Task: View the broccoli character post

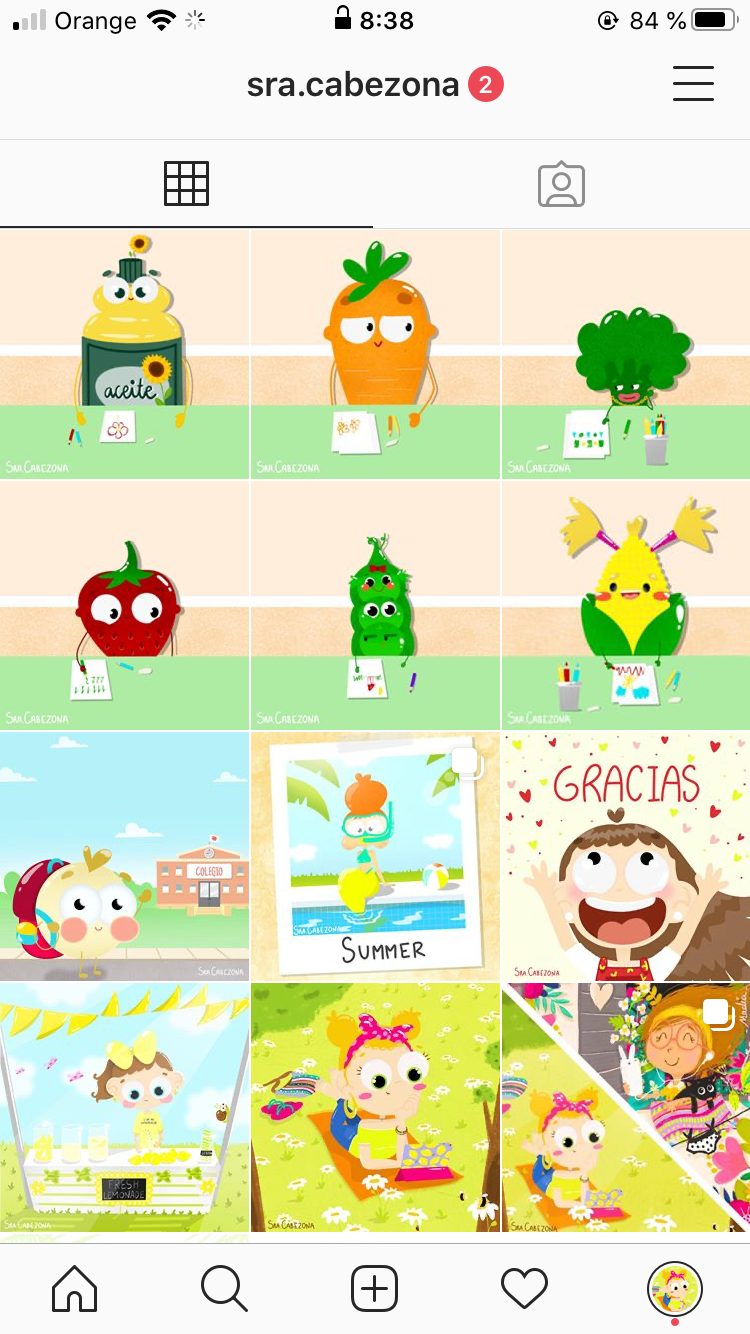Action: pos(626,355)
